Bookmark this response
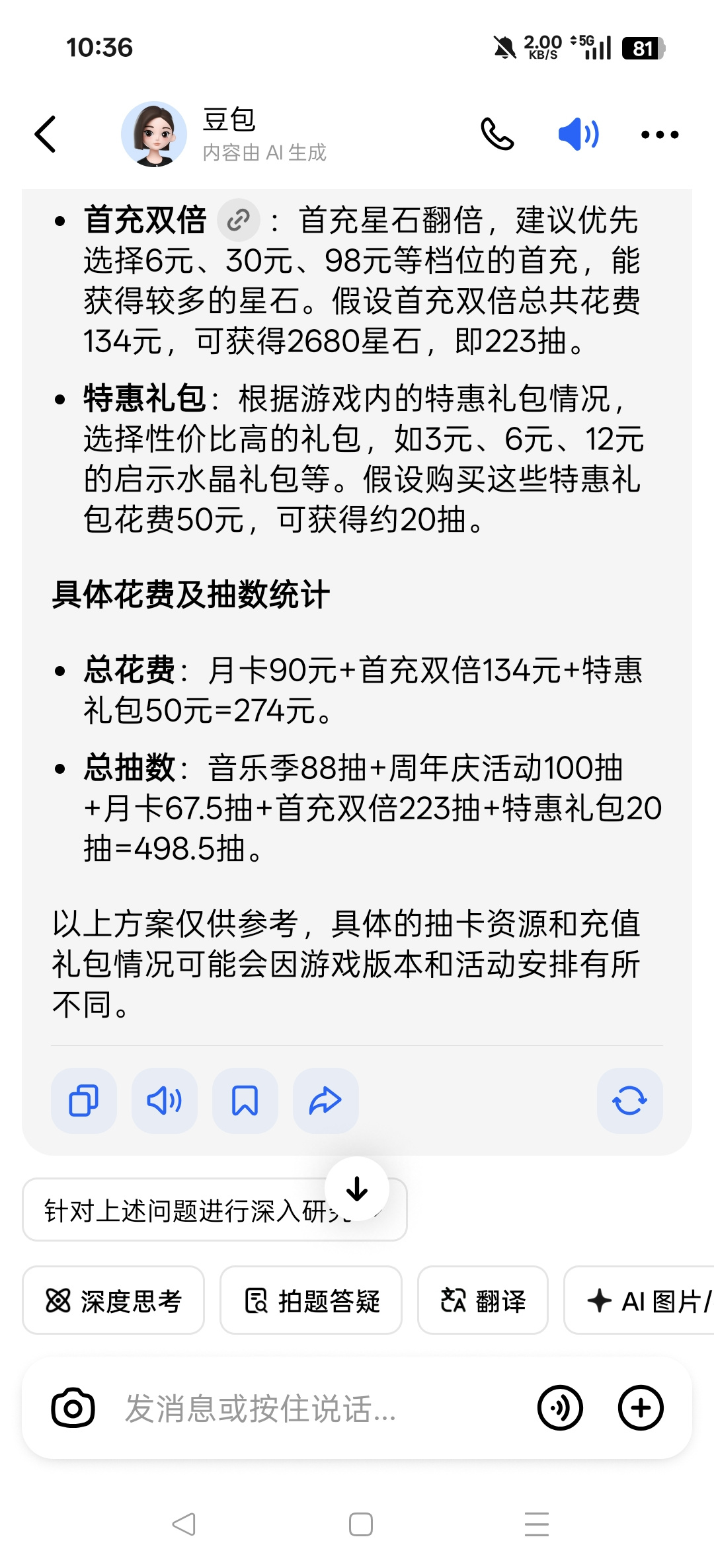 tap(245, 1101)
